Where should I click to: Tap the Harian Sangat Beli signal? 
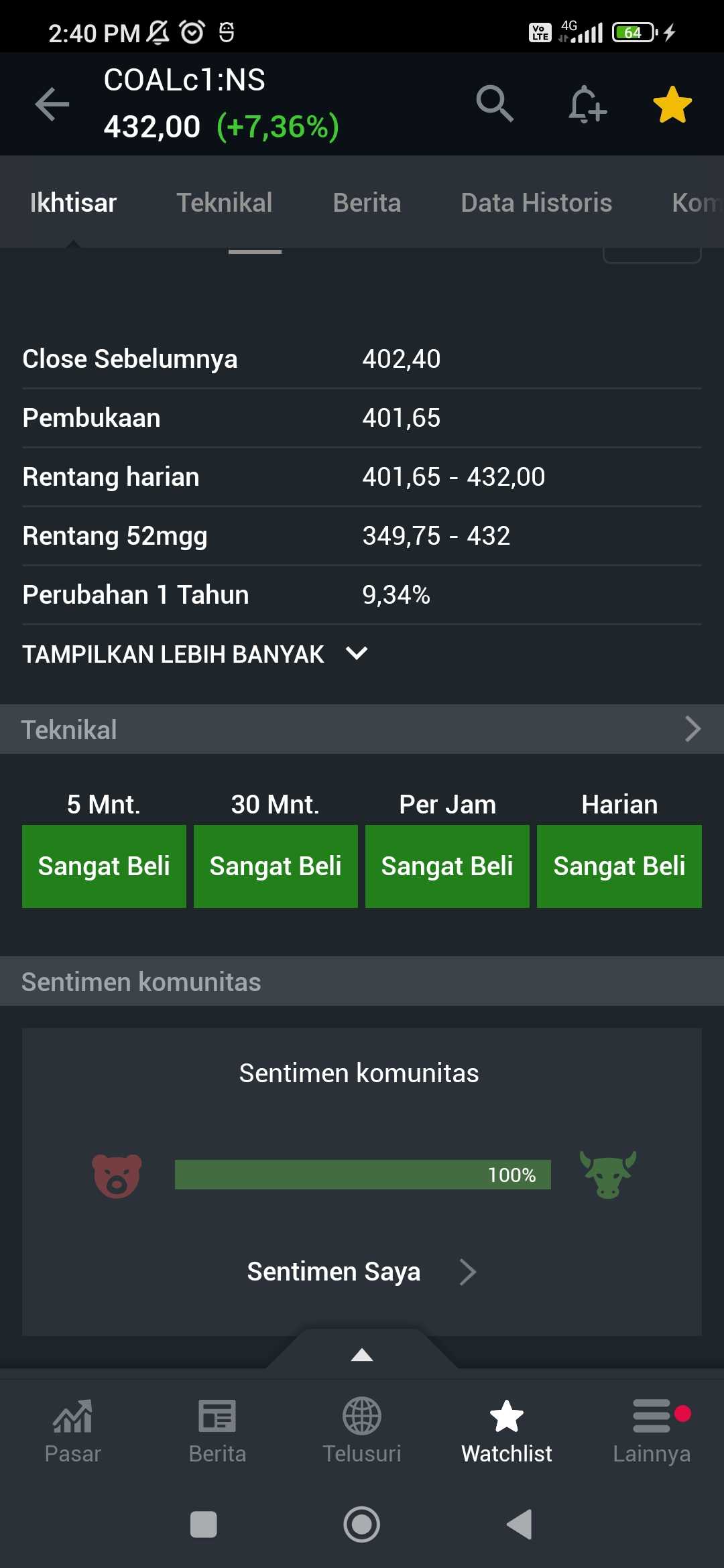[x=619, y=866]
